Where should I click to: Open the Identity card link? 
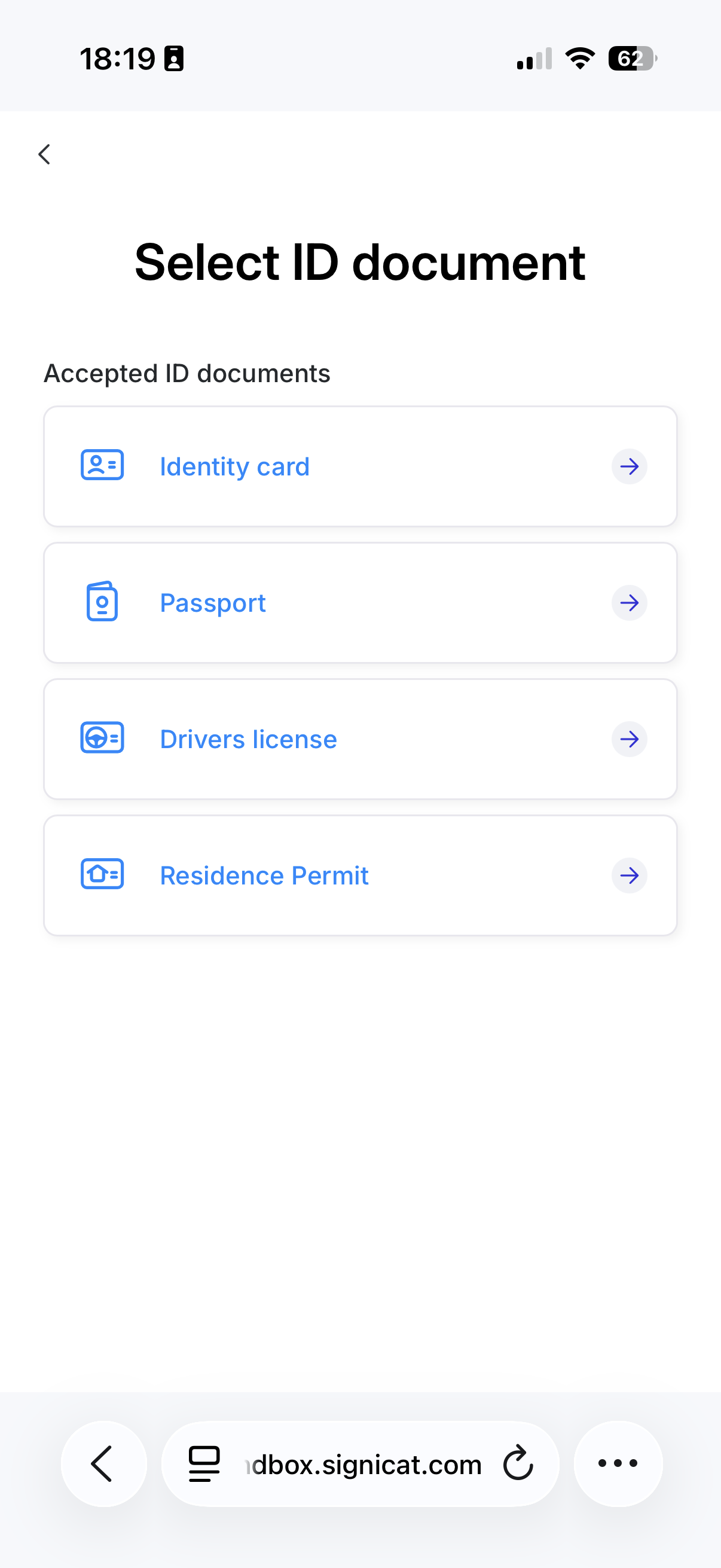tap(234, 466)
